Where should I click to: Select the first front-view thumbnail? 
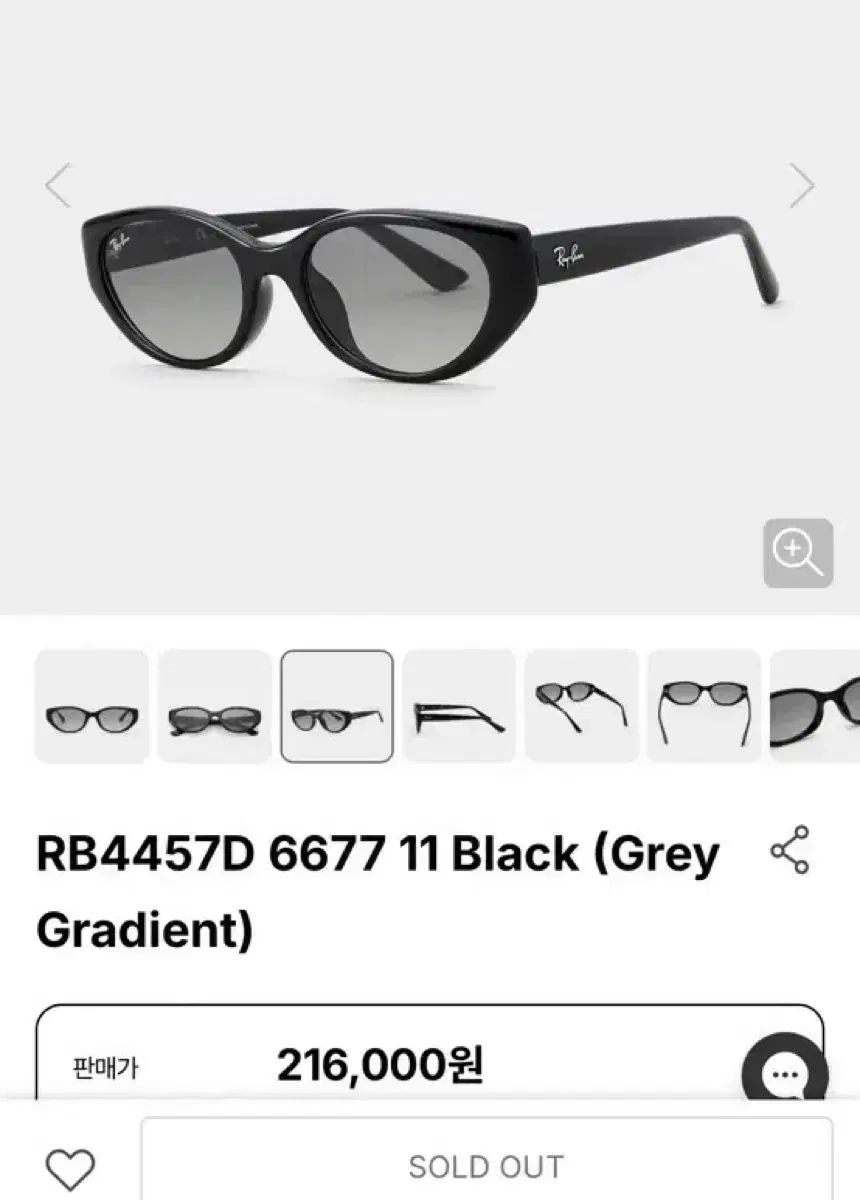[92, 706]
